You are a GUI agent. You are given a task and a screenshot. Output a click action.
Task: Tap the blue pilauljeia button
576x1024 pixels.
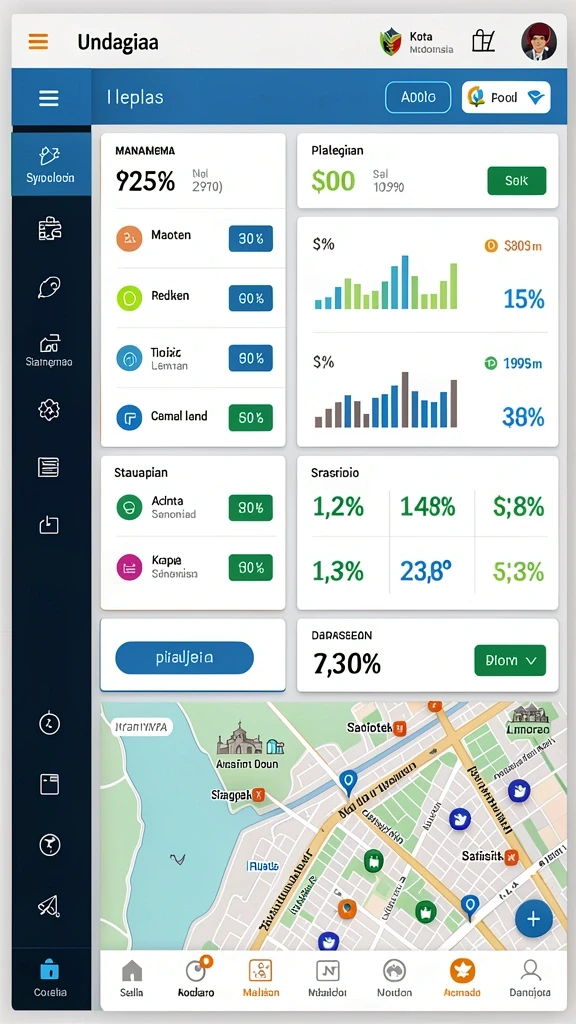184,658
